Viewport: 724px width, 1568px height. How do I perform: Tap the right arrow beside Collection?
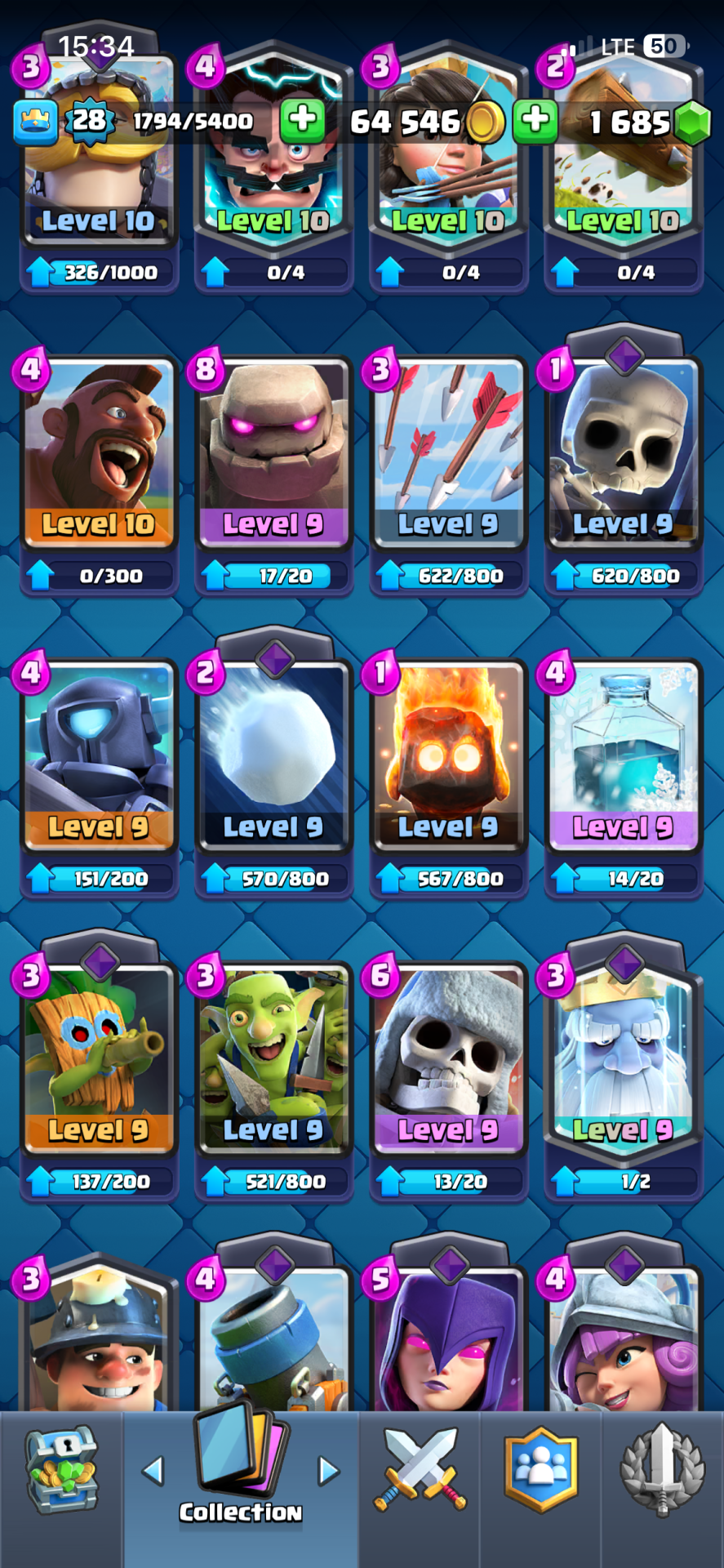[x=328, y=1472]
